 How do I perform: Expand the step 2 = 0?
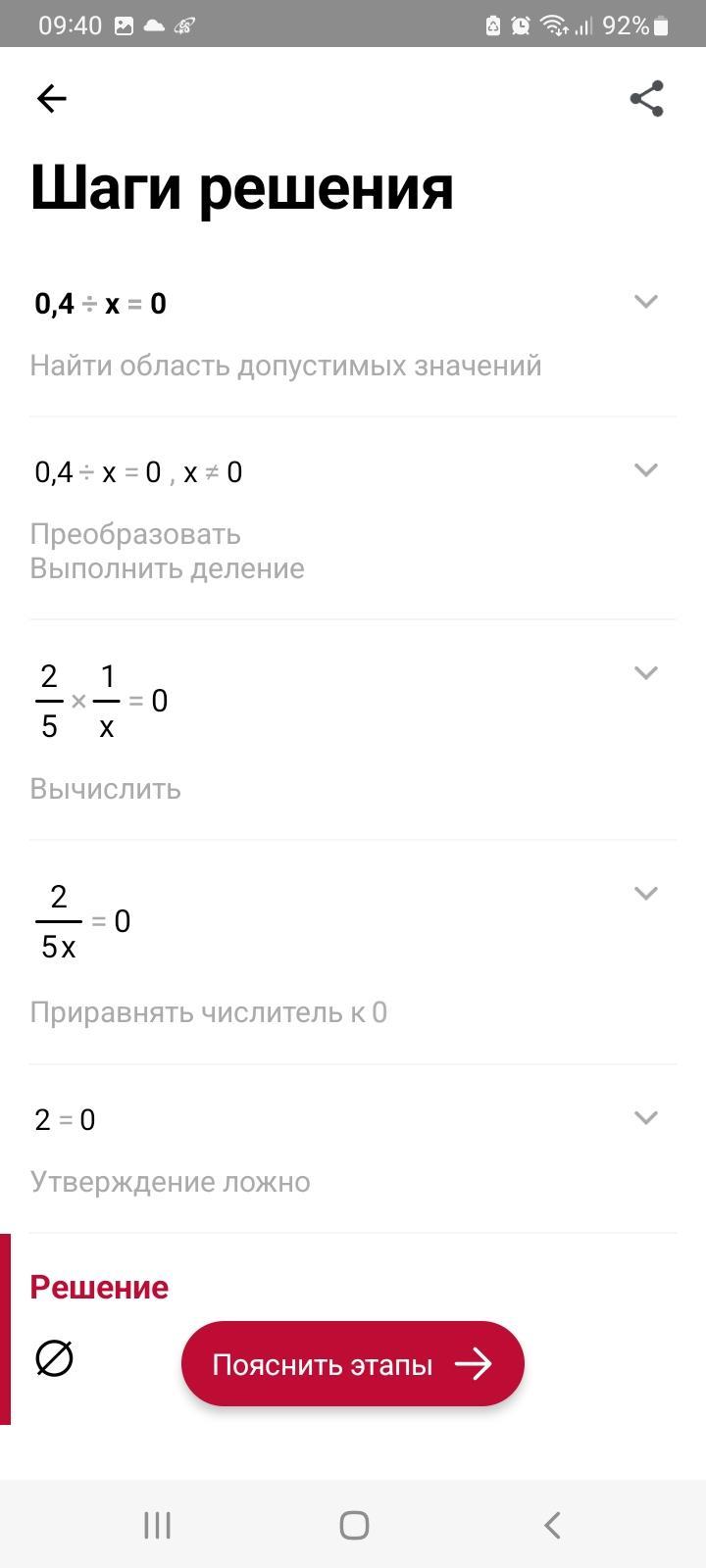pyautogui.click(x=645, y=1118)
